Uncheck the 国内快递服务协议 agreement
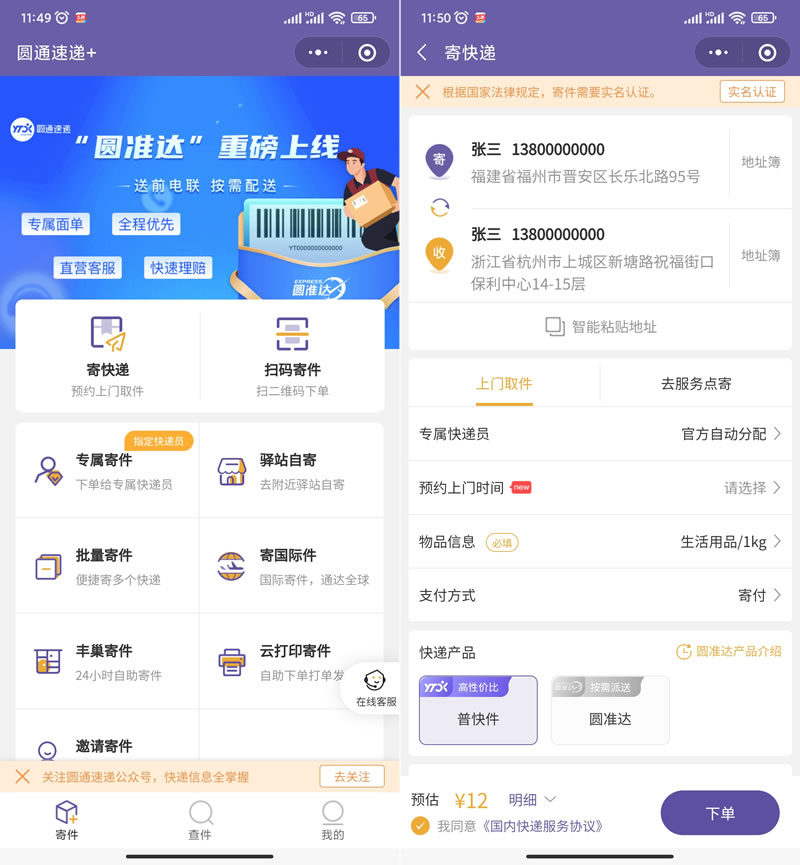800x865 pixels. tap(421, 826)
